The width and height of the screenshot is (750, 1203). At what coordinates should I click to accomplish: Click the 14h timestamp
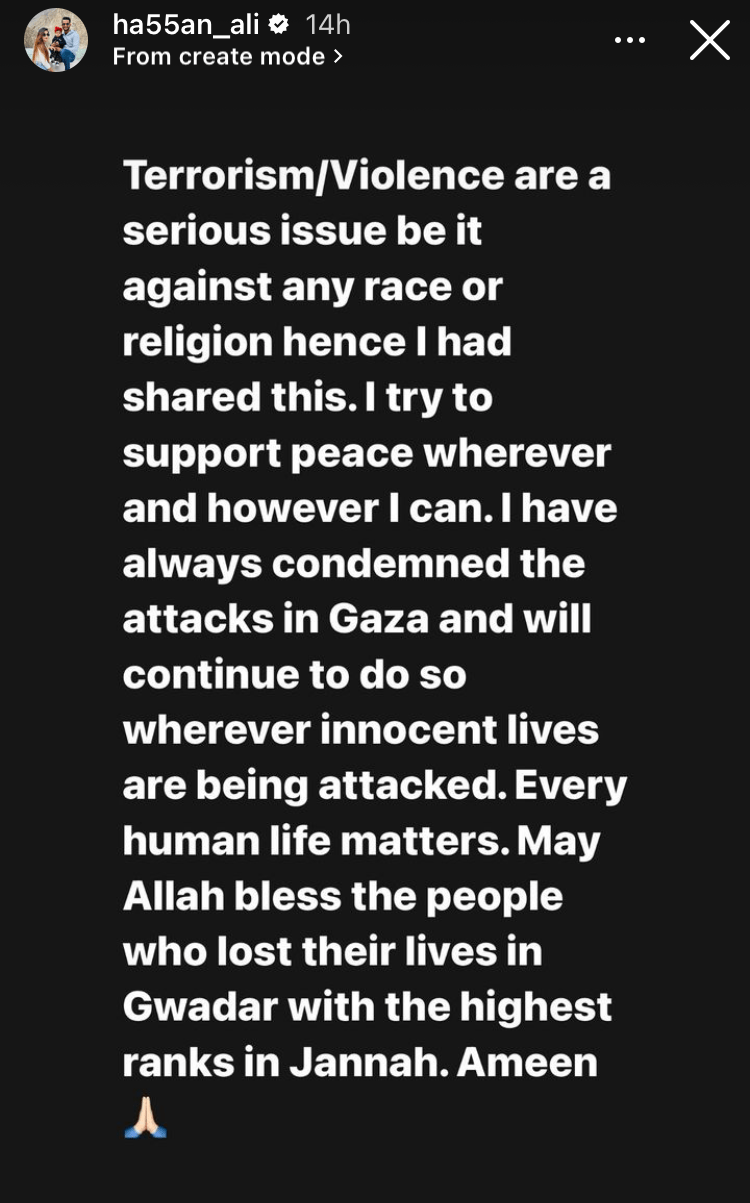coord(328,25)
